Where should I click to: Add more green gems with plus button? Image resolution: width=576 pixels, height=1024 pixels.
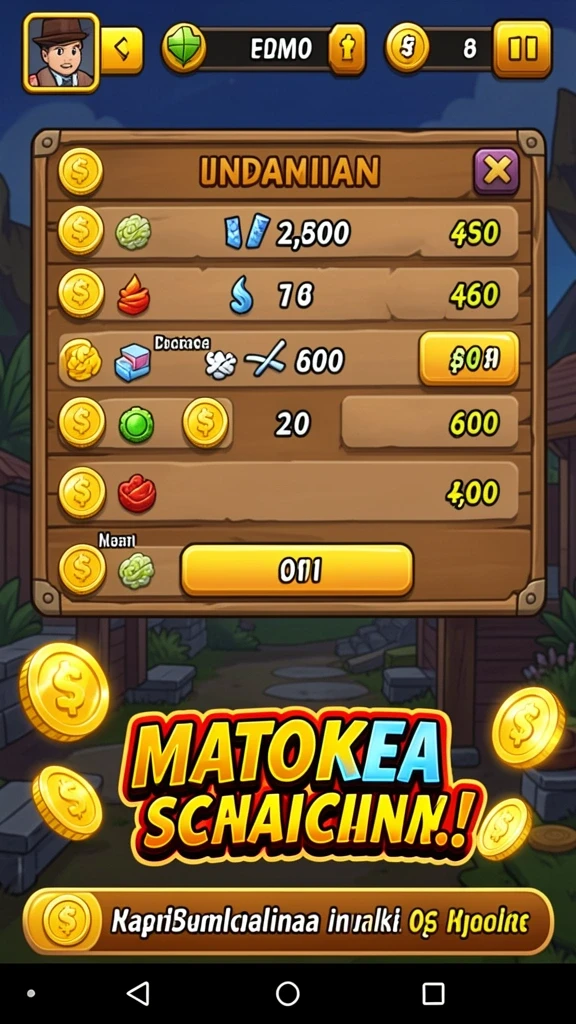point(347,50)
